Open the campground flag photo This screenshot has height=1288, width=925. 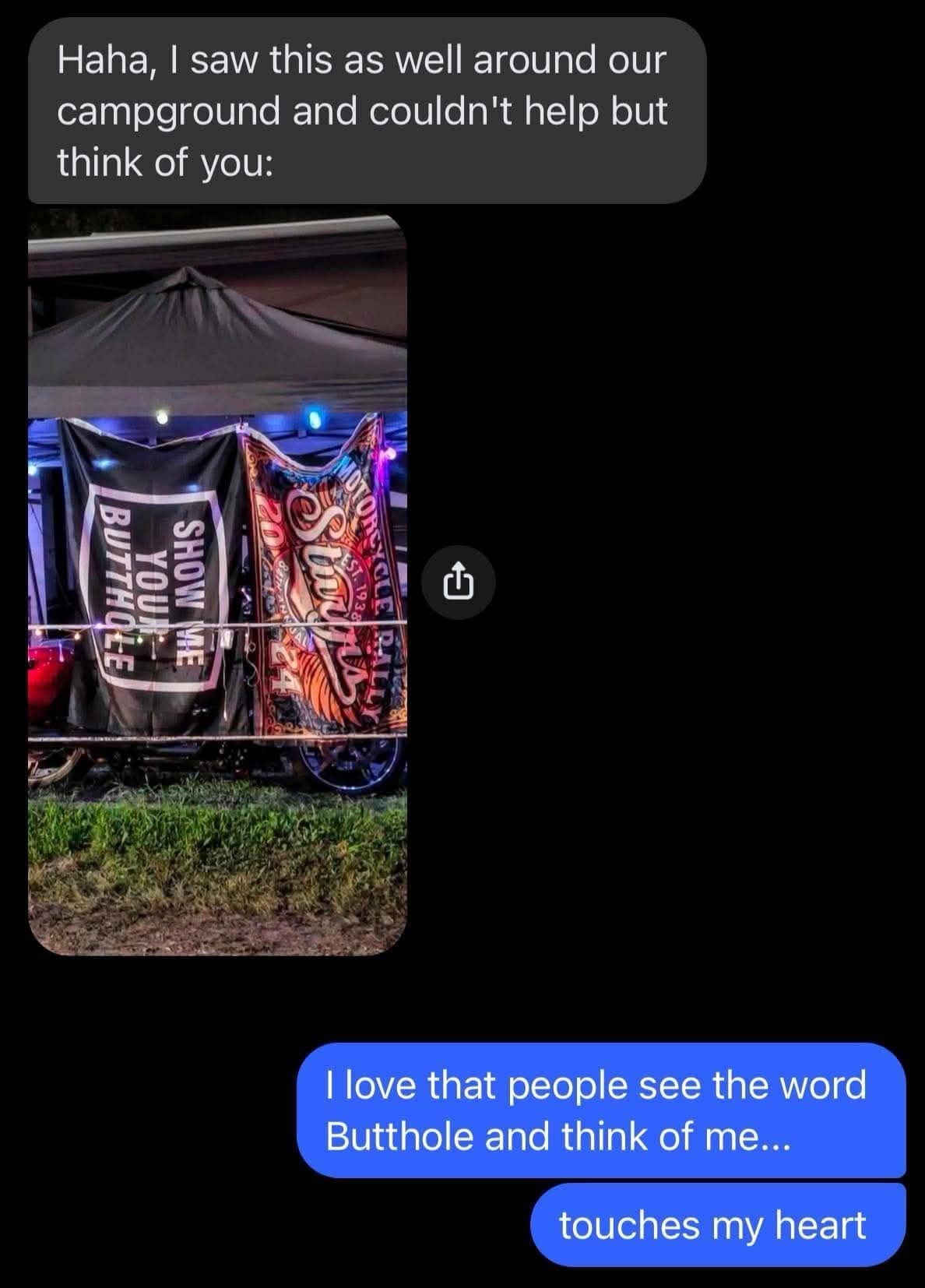click(x=217, y=584)
